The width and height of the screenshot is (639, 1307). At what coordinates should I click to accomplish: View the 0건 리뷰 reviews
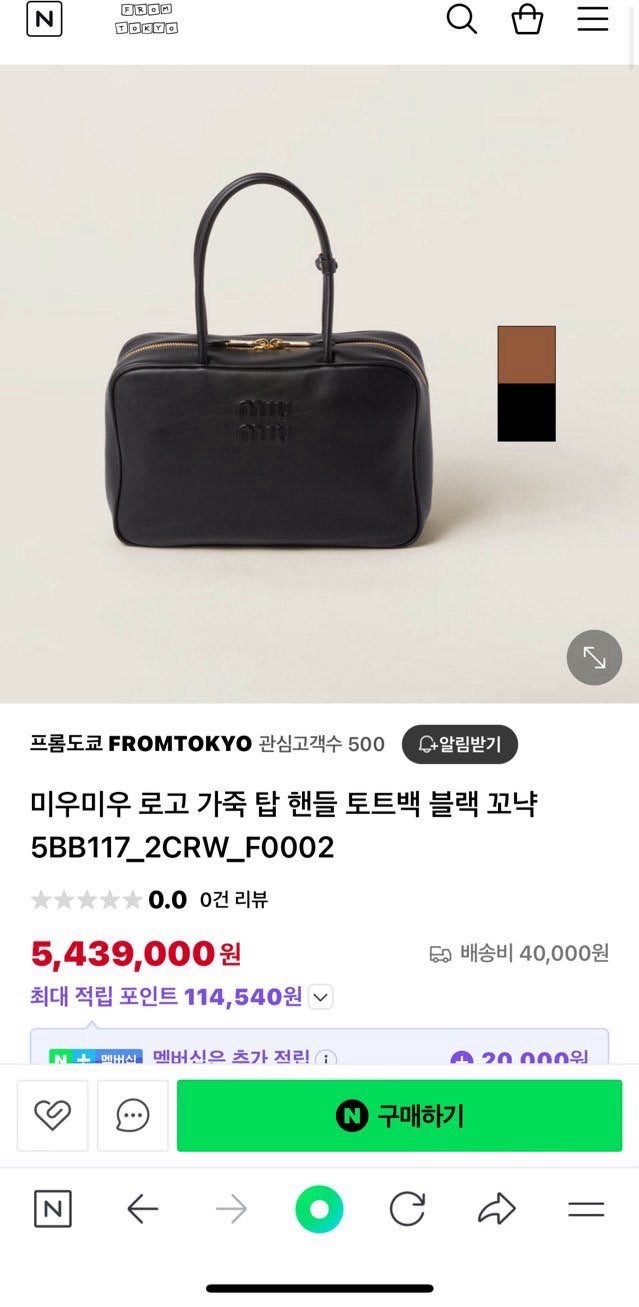click(x=233, y=899)
